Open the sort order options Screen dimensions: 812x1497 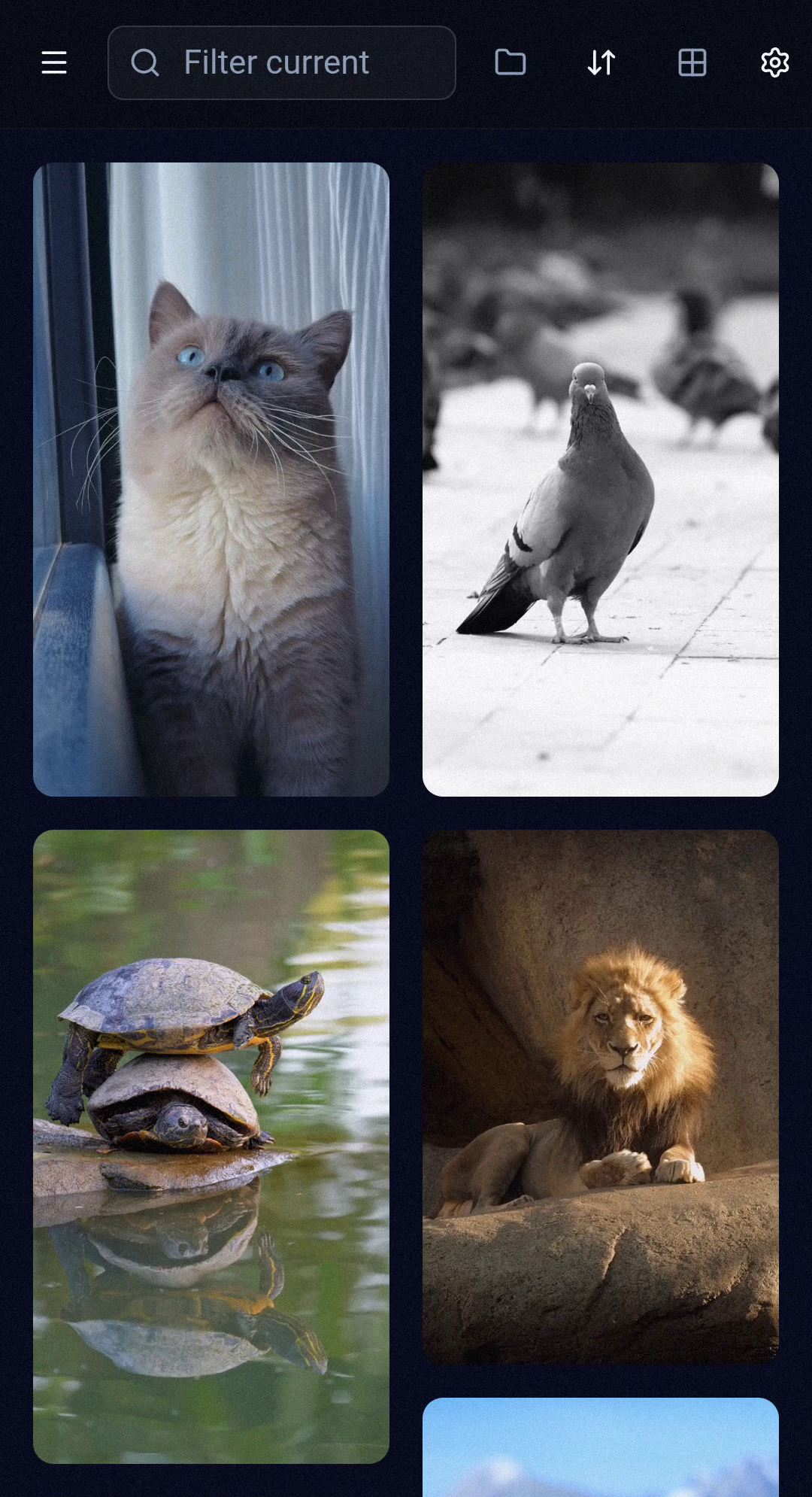pyautogui.click(x=601, y=62)
